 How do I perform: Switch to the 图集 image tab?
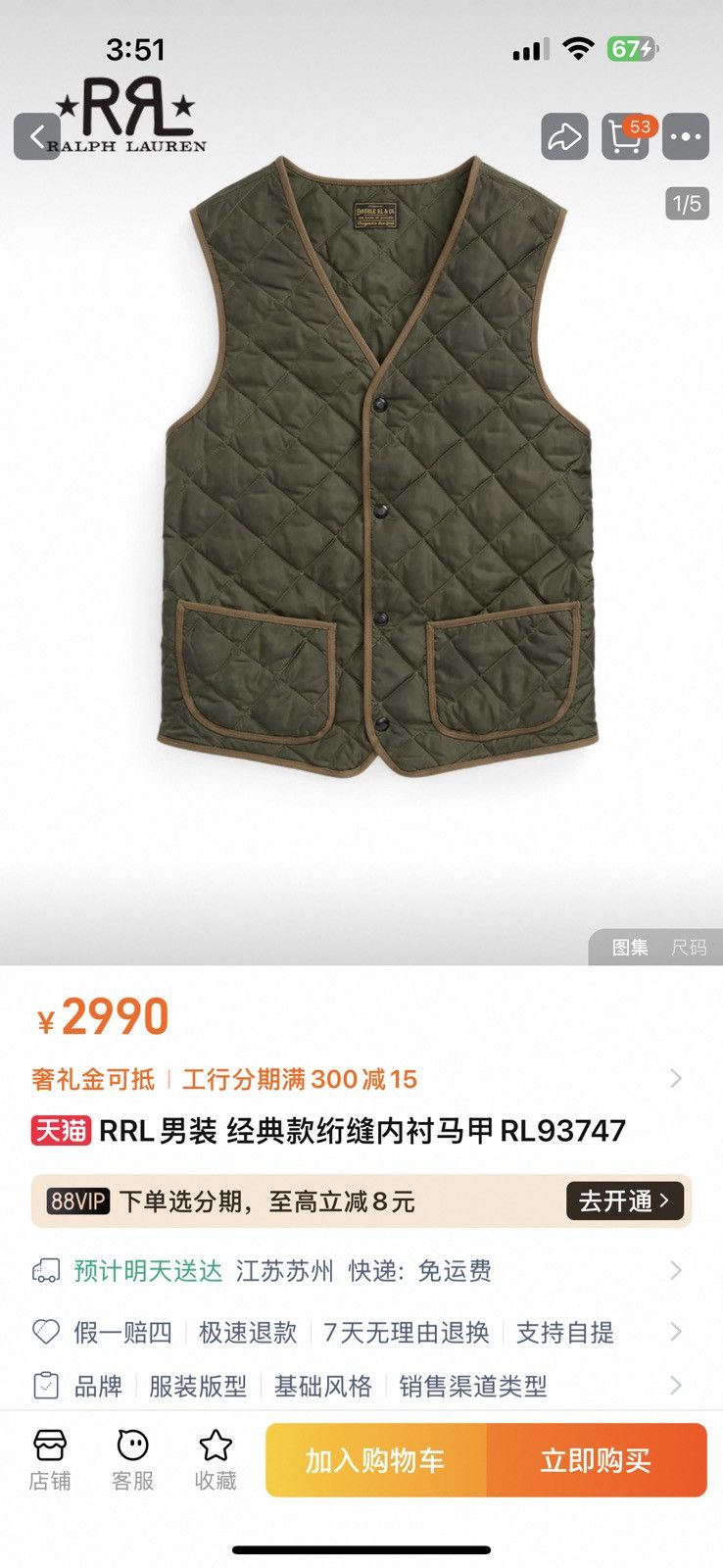[x=630, y=947]
